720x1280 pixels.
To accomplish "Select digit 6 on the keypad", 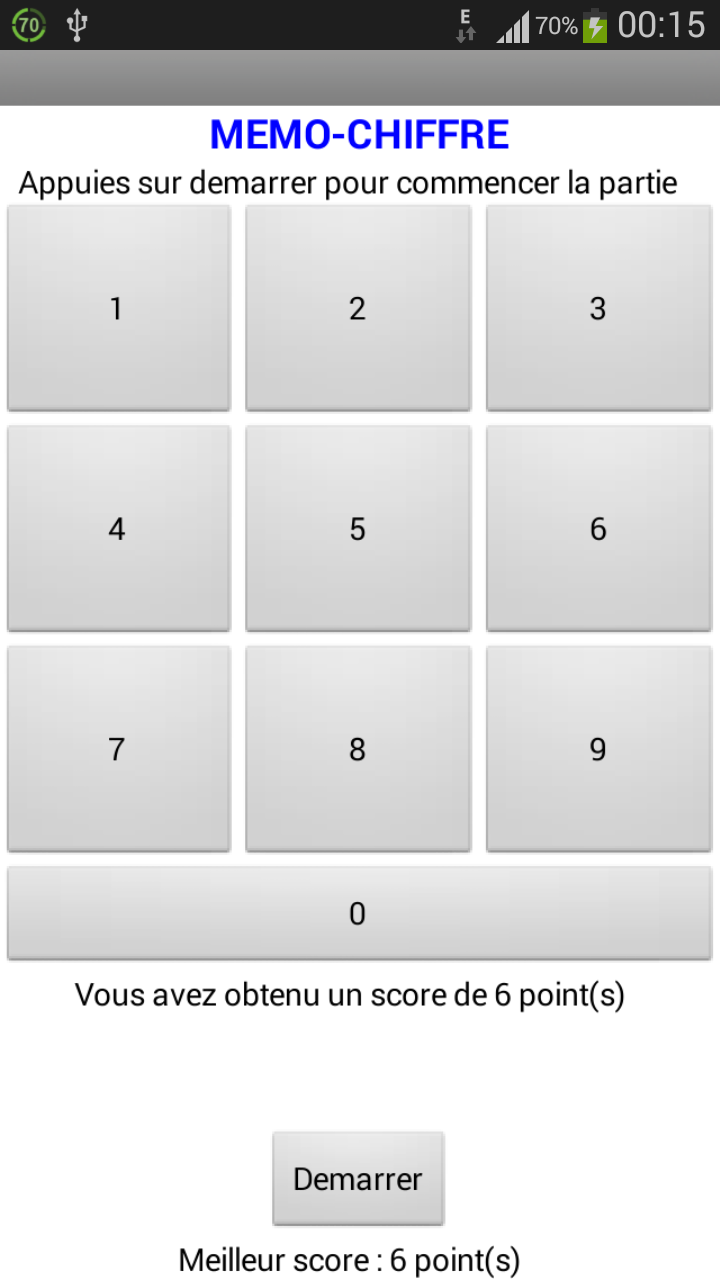I will tap(599, 528).
